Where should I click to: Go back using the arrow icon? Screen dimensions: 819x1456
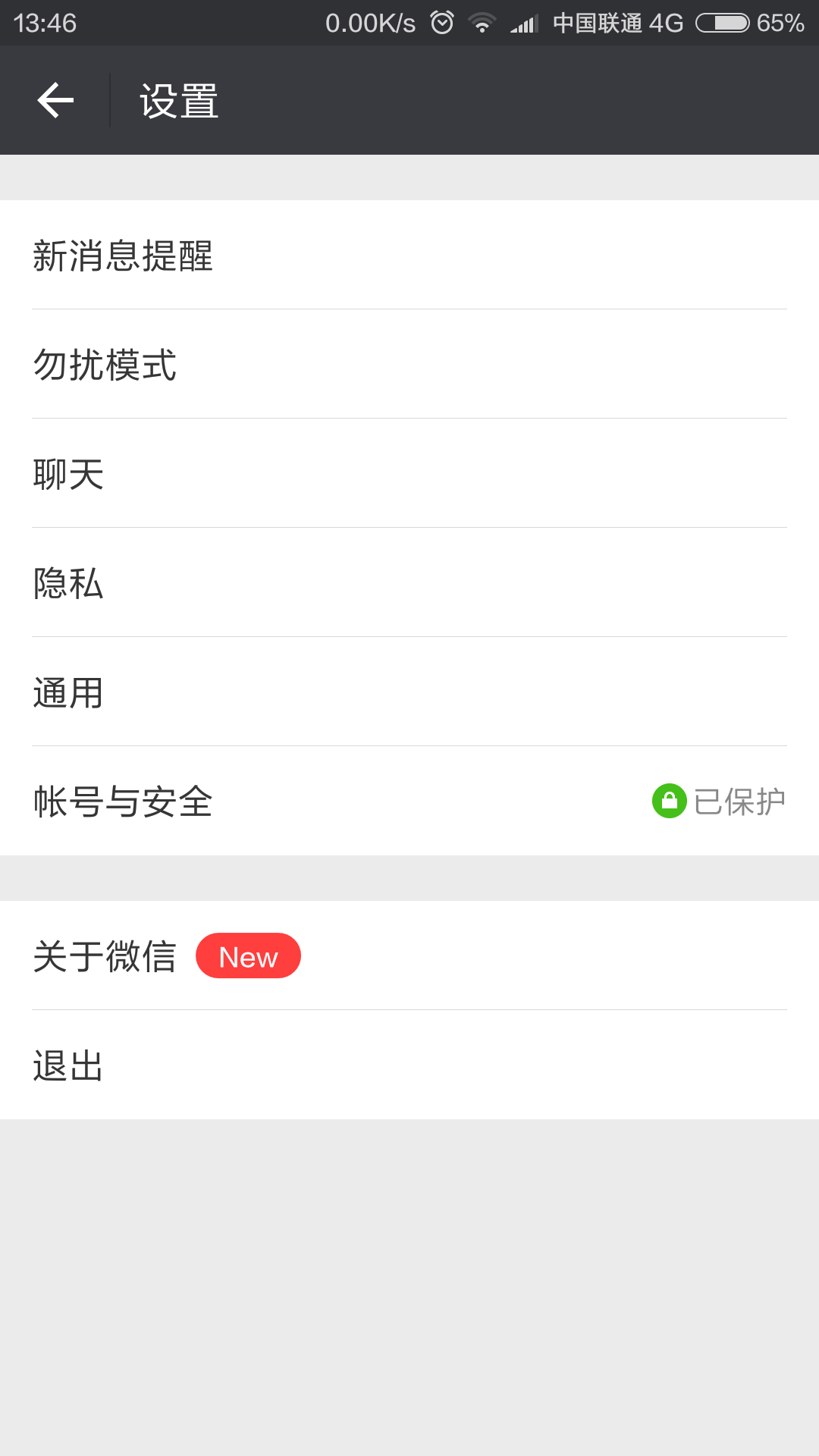[x=55, y=100]
